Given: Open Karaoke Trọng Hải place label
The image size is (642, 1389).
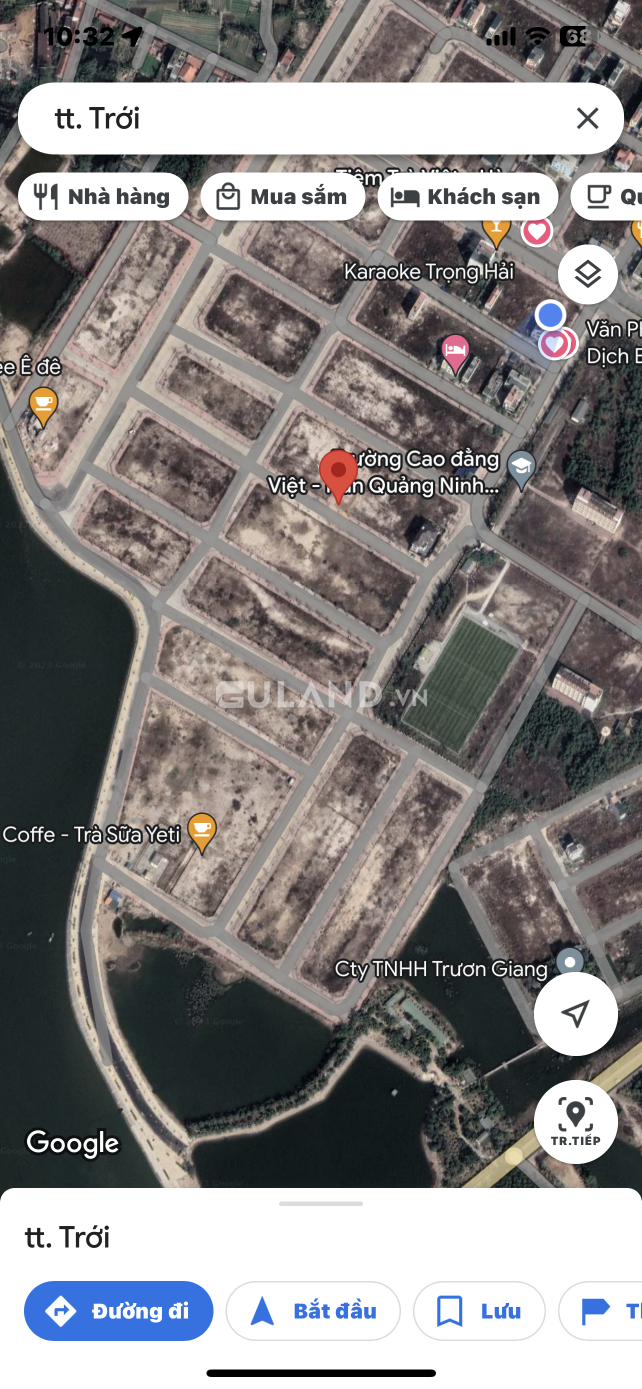Looking at the screenshot, I should point(429,271).
